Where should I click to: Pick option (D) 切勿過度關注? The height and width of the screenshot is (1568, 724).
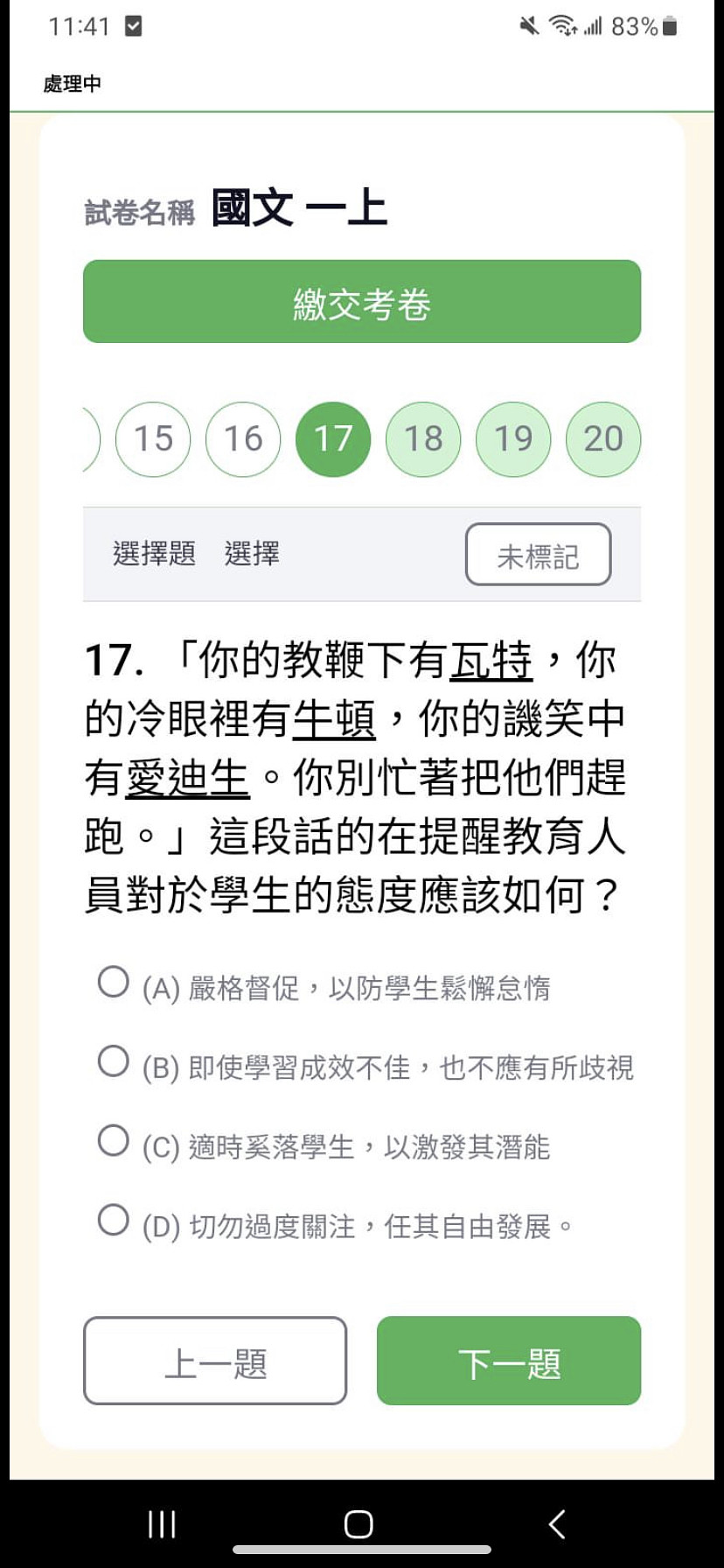pyautogui.click(x=114, y=1220)
